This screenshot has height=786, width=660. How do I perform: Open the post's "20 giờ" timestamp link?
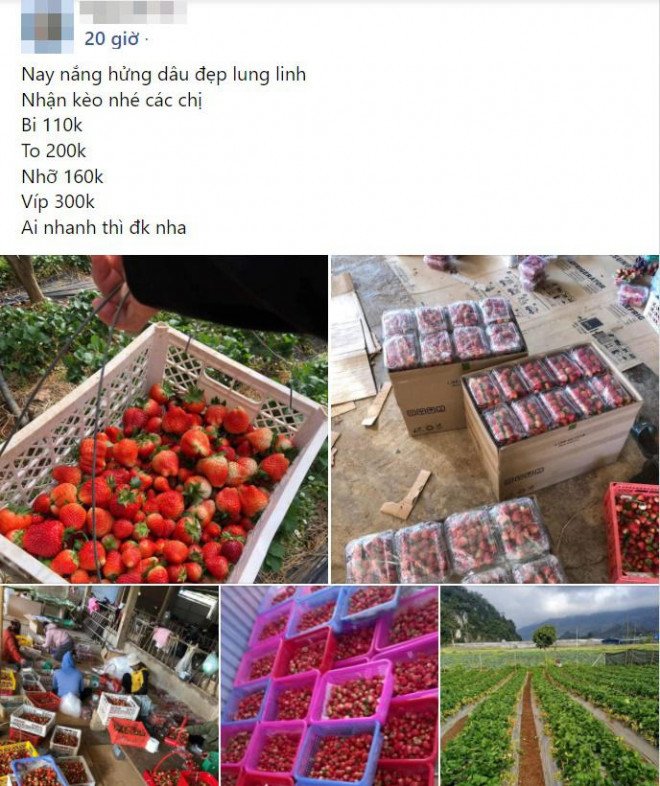click(x=110, y=39)
